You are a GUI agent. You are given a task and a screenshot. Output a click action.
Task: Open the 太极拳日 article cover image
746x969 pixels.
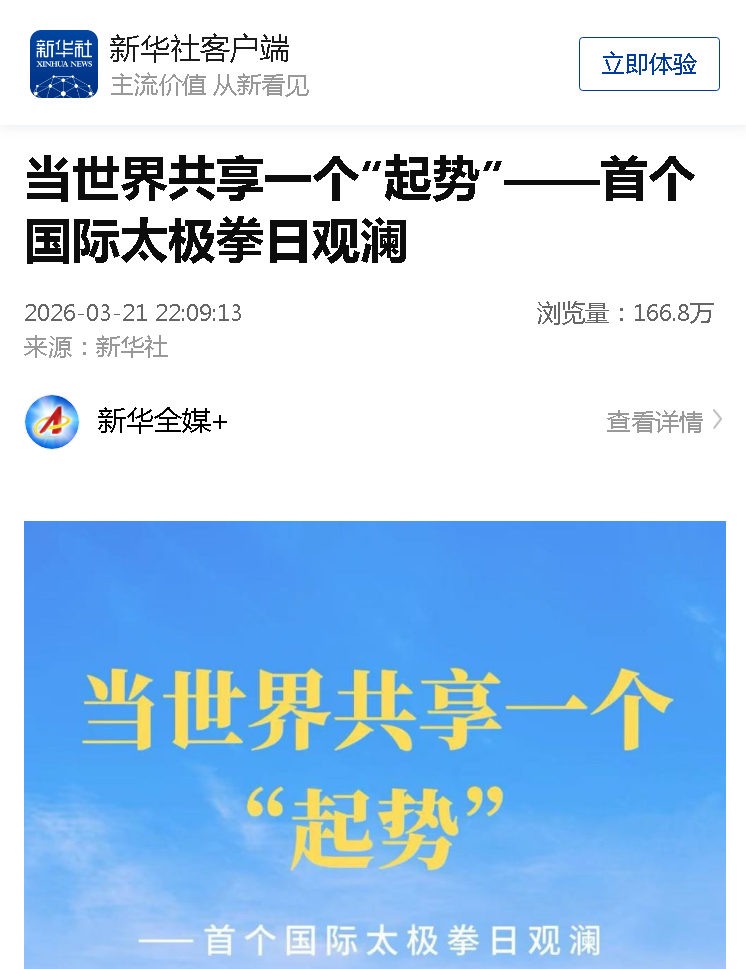(374, 744)
